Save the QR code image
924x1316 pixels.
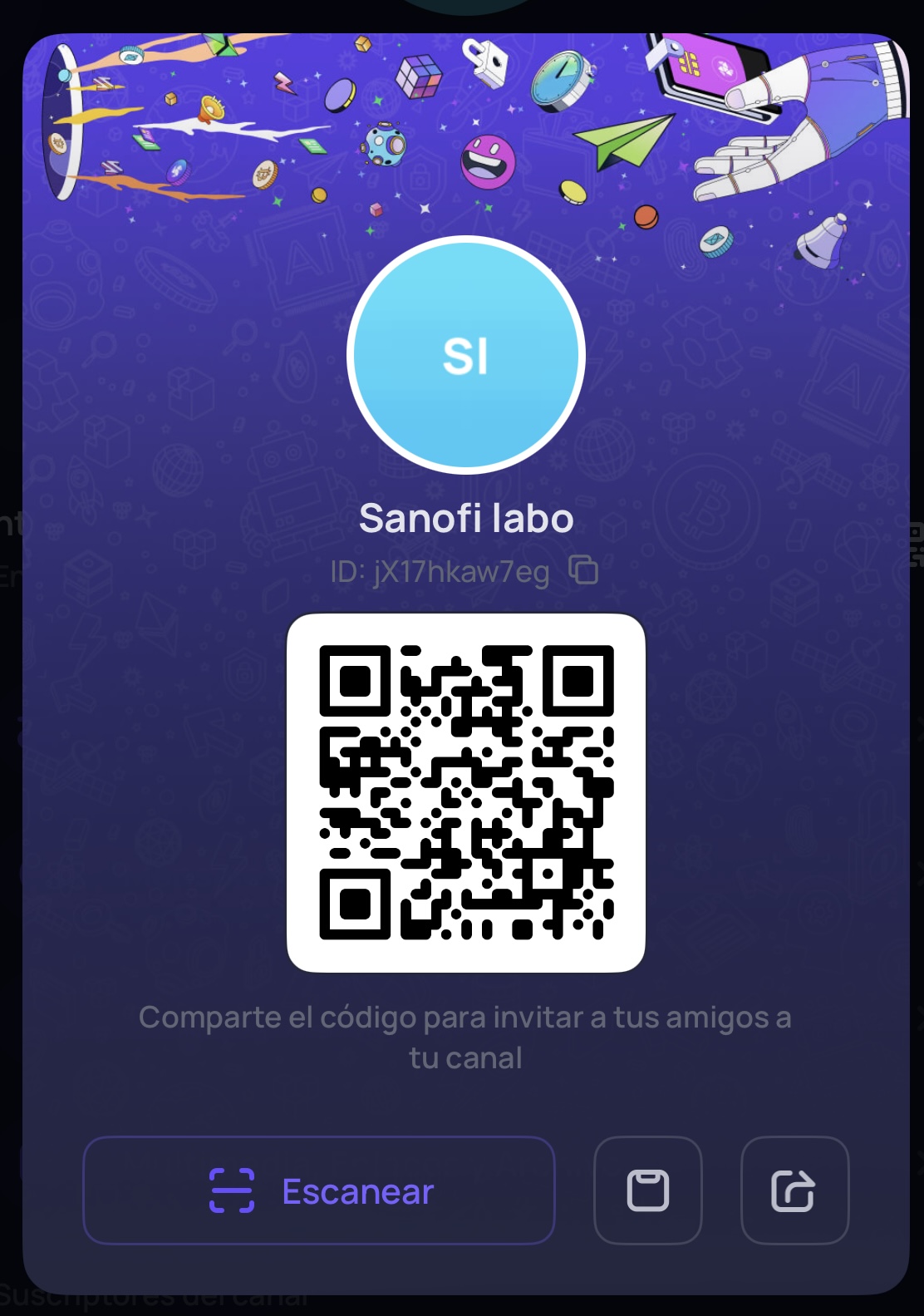click(647, 1190)
